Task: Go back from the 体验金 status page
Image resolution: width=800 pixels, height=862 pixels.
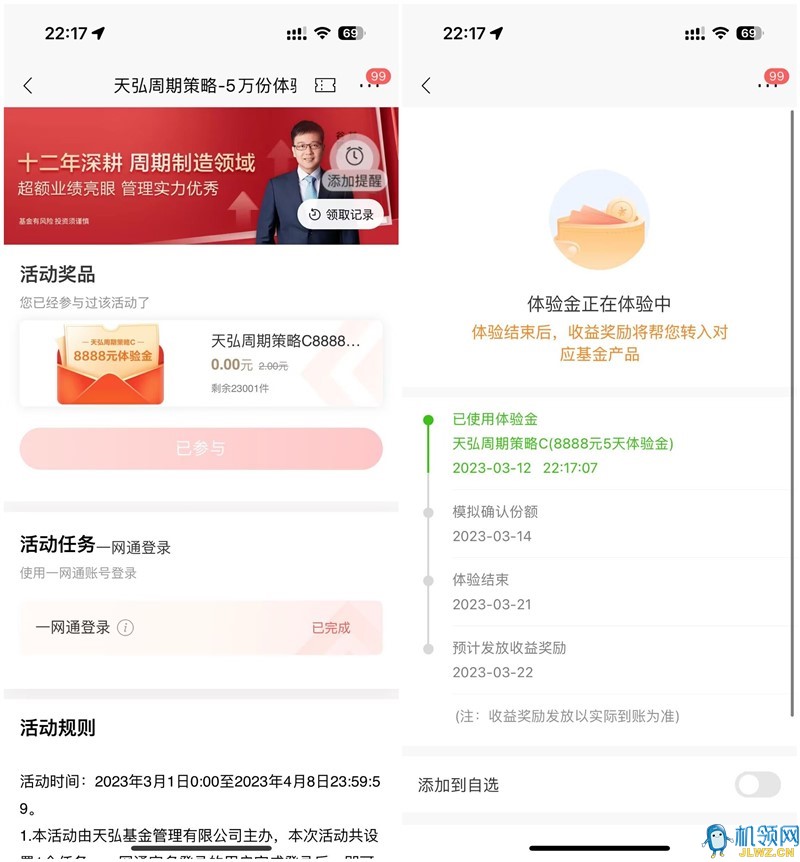Action: tap(426, 86)
